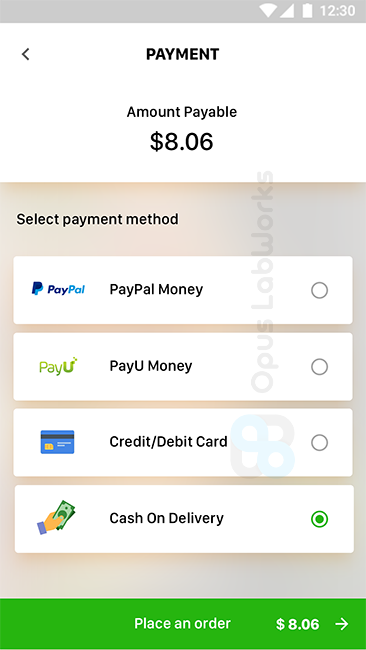The image size is (366, 650).
Task: Select PayPal Money as payment method
Action: (183, 290)
